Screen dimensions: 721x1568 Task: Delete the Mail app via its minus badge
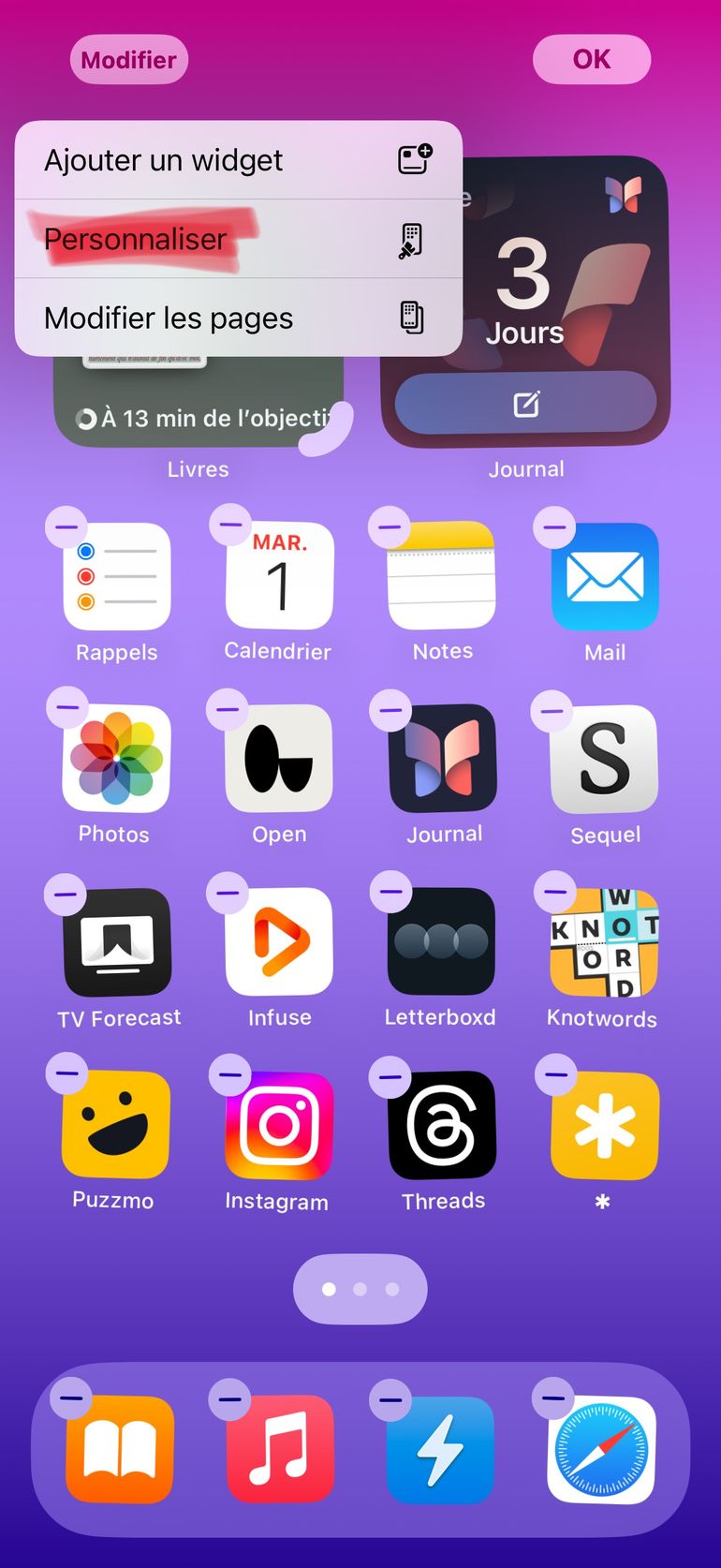[x=554, y=527]
